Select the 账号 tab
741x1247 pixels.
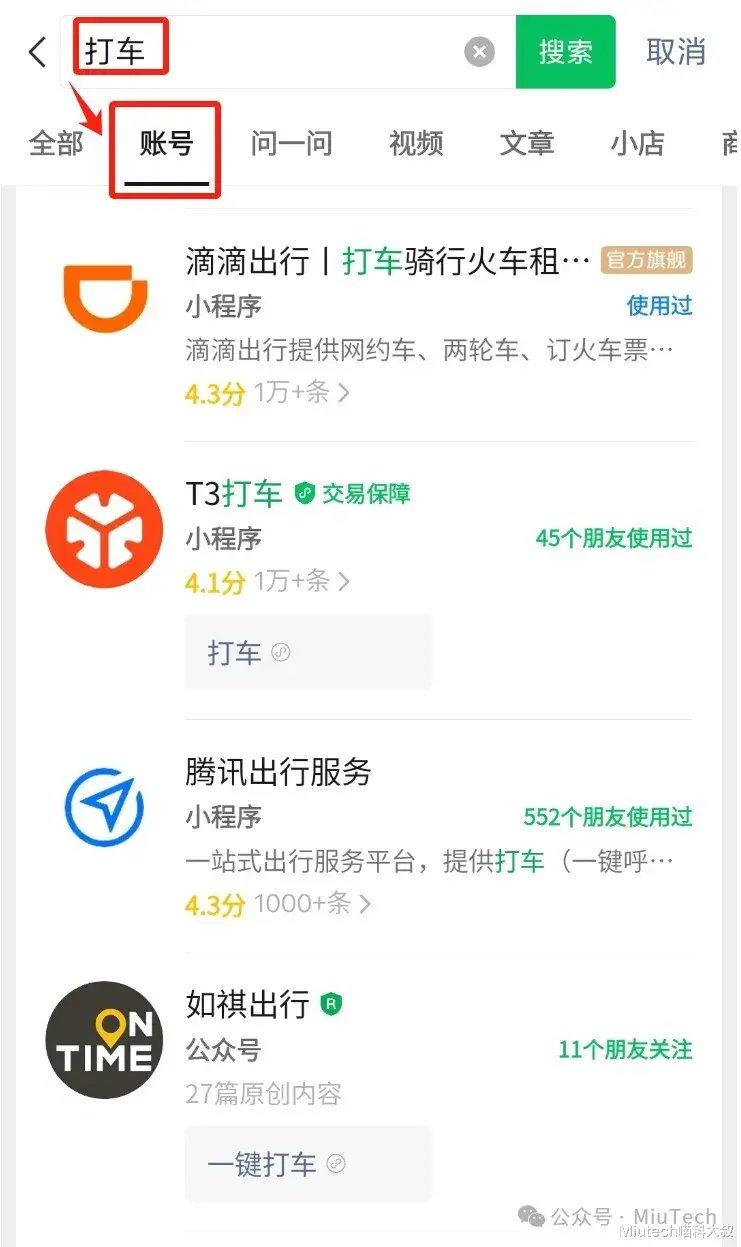[x=166, y=144]
